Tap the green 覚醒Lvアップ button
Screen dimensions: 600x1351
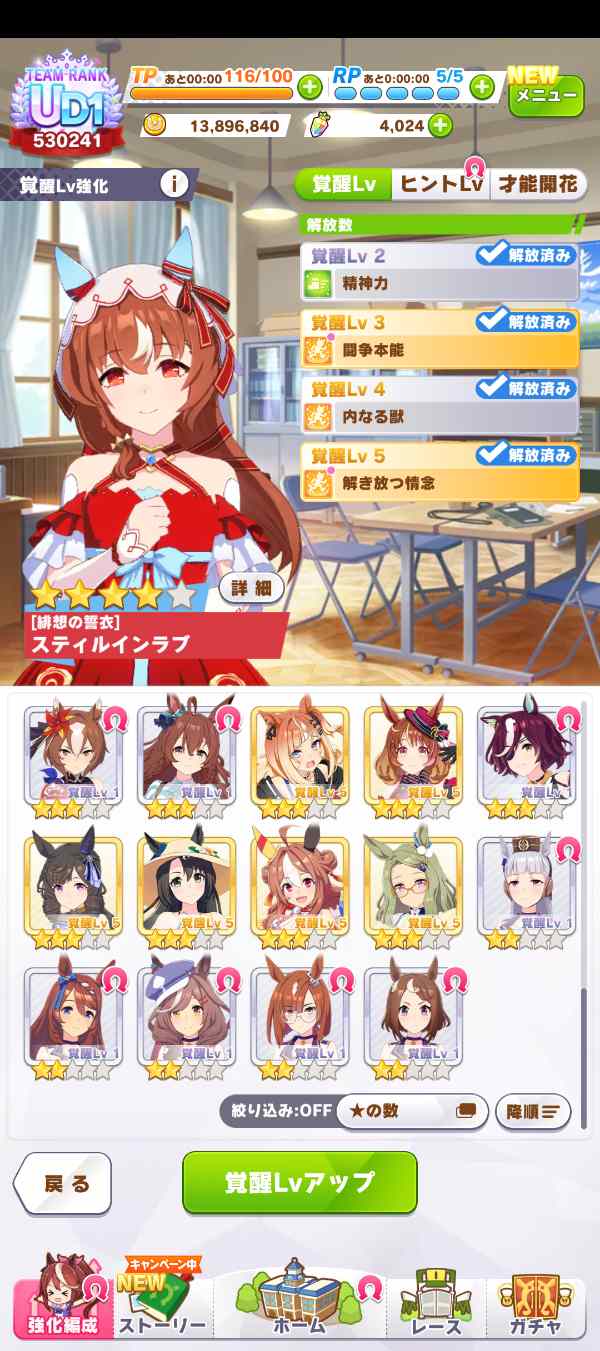[x=299, y=1182]
